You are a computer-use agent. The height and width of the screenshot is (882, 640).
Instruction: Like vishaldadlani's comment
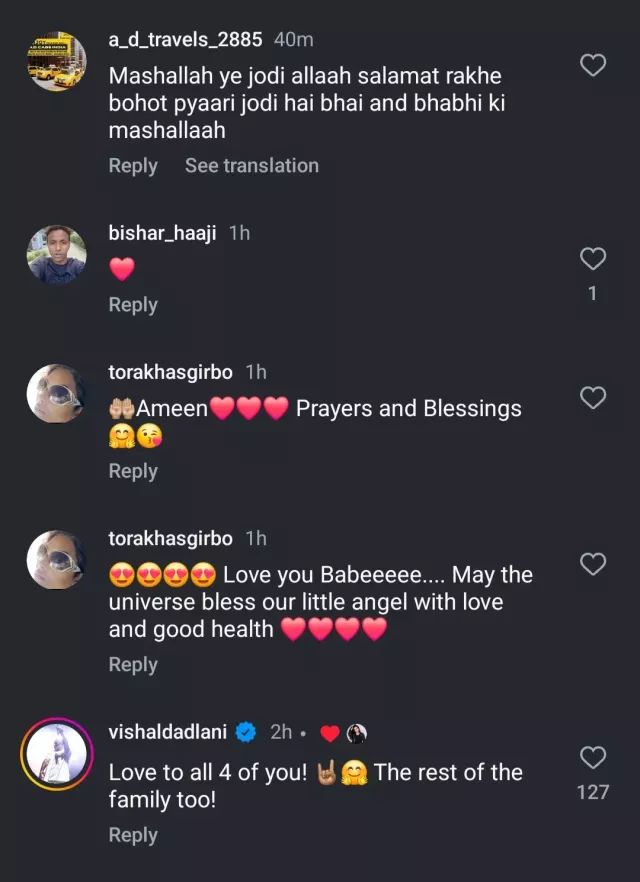tap(593, 758)
